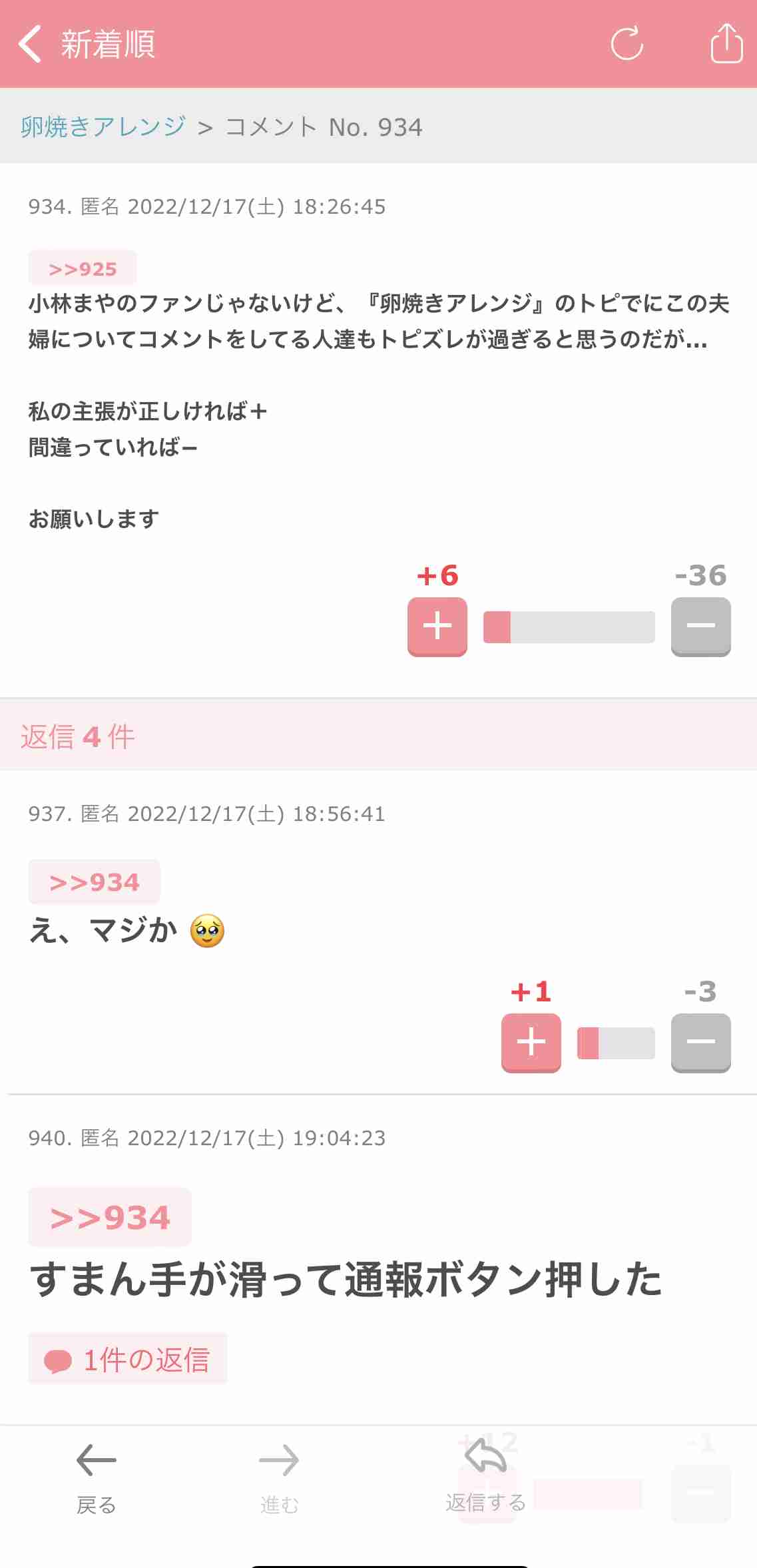The image size is (757, 1568).
Task: Tap 返信する to reply
Action: coord(486,1476)
